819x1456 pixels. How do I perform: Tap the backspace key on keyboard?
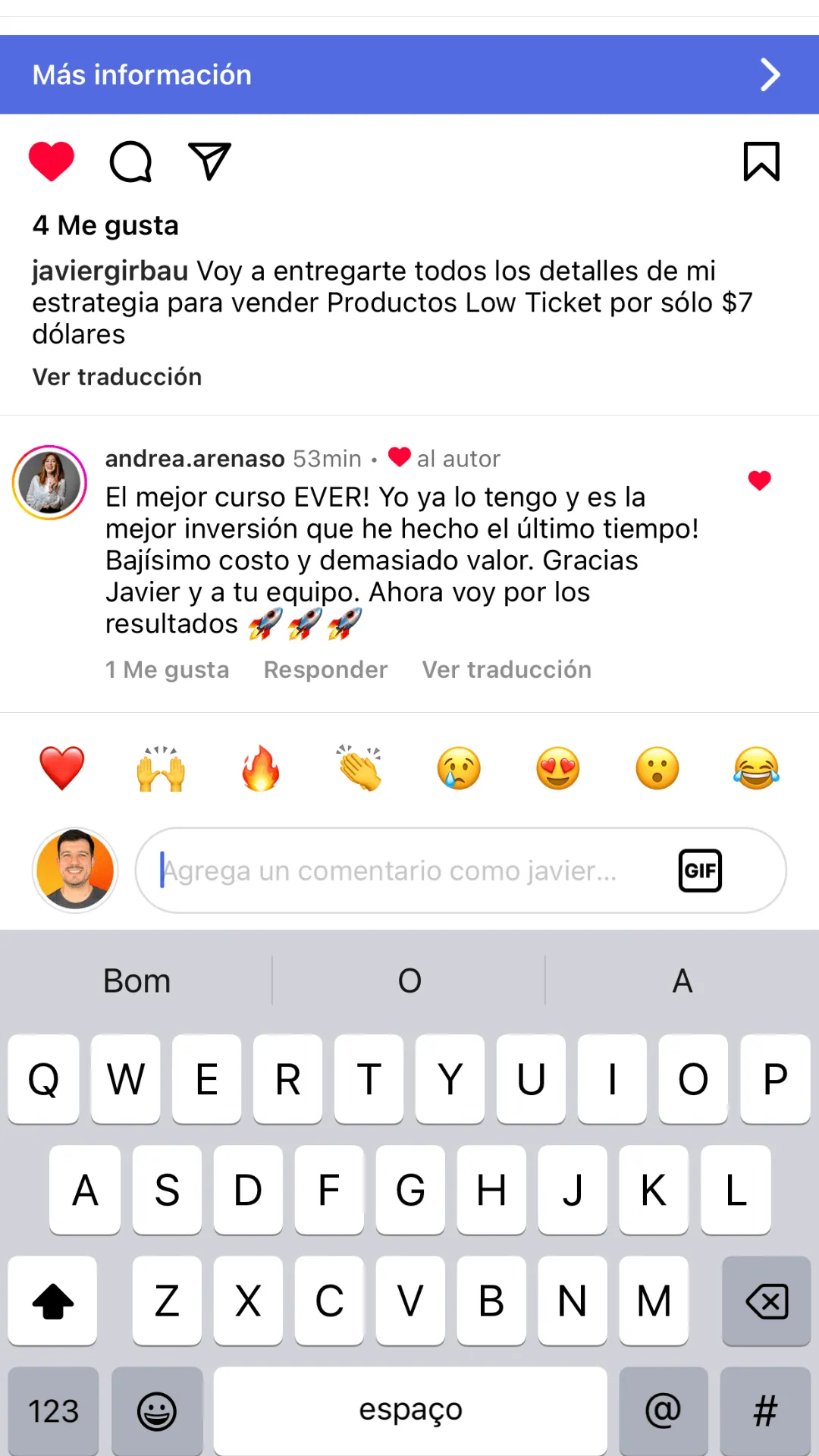(x=766, y=1301)
